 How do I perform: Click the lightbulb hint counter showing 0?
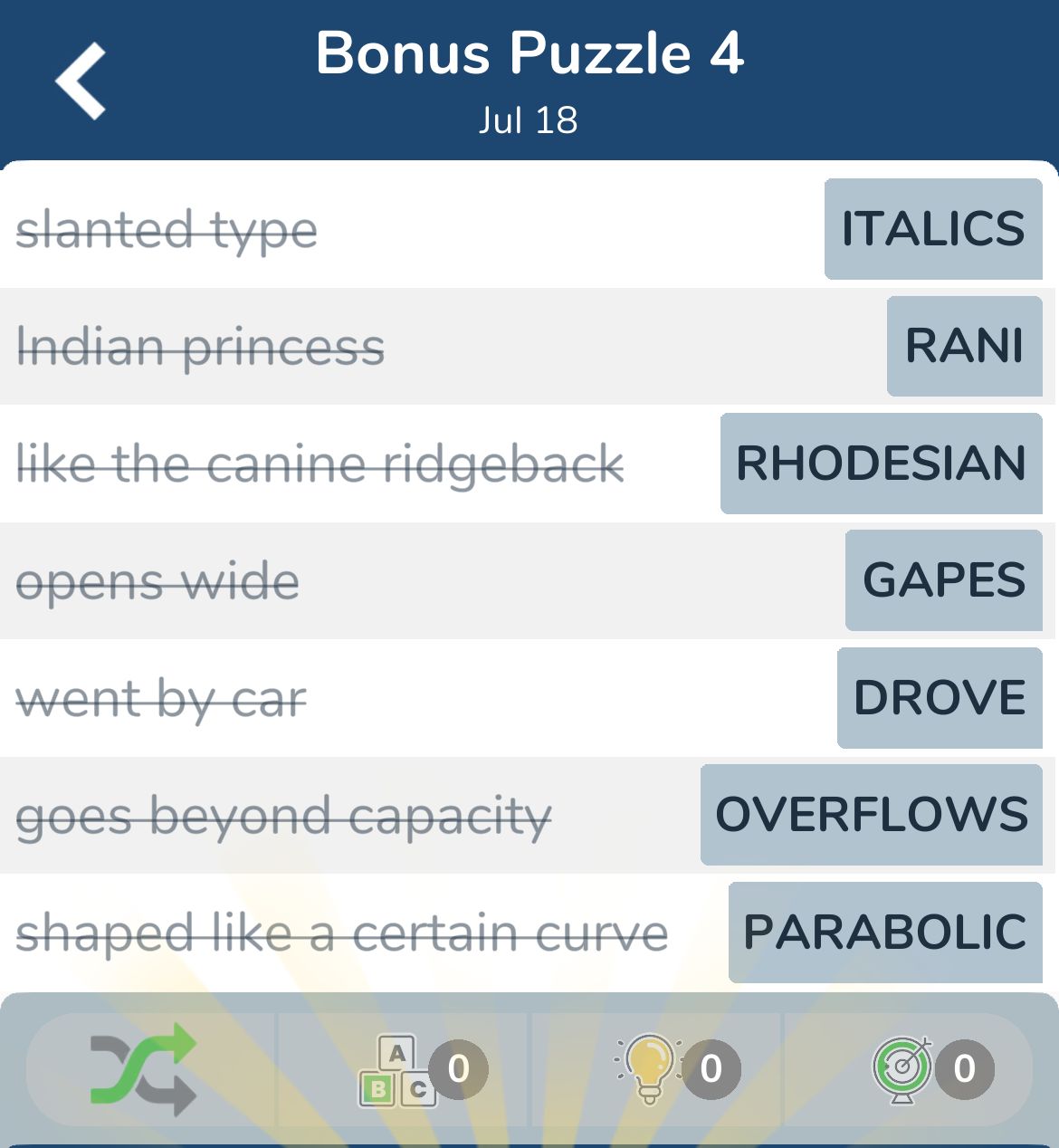pos(712,1069)
